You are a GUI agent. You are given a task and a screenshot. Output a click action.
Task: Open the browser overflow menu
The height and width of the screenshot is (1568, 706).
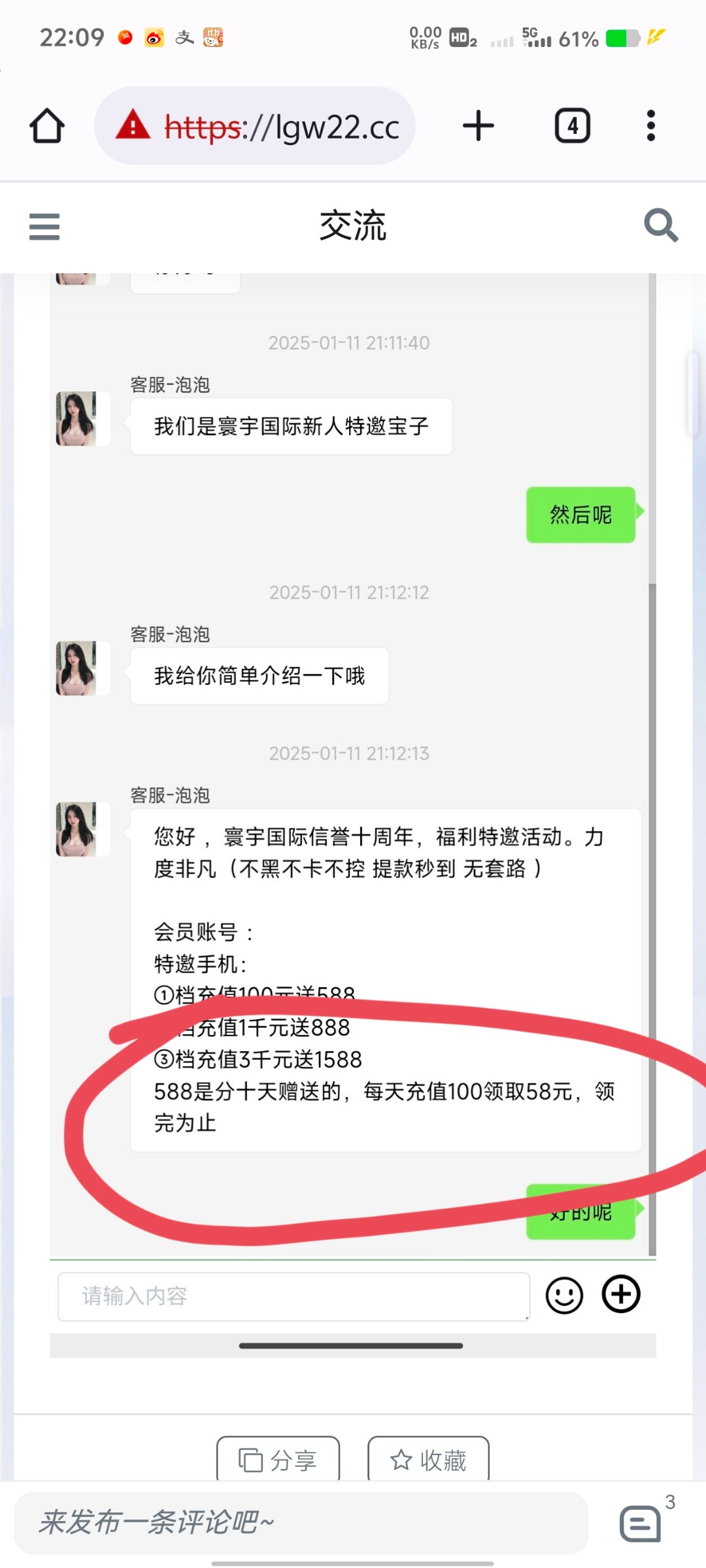coord(650,125)
